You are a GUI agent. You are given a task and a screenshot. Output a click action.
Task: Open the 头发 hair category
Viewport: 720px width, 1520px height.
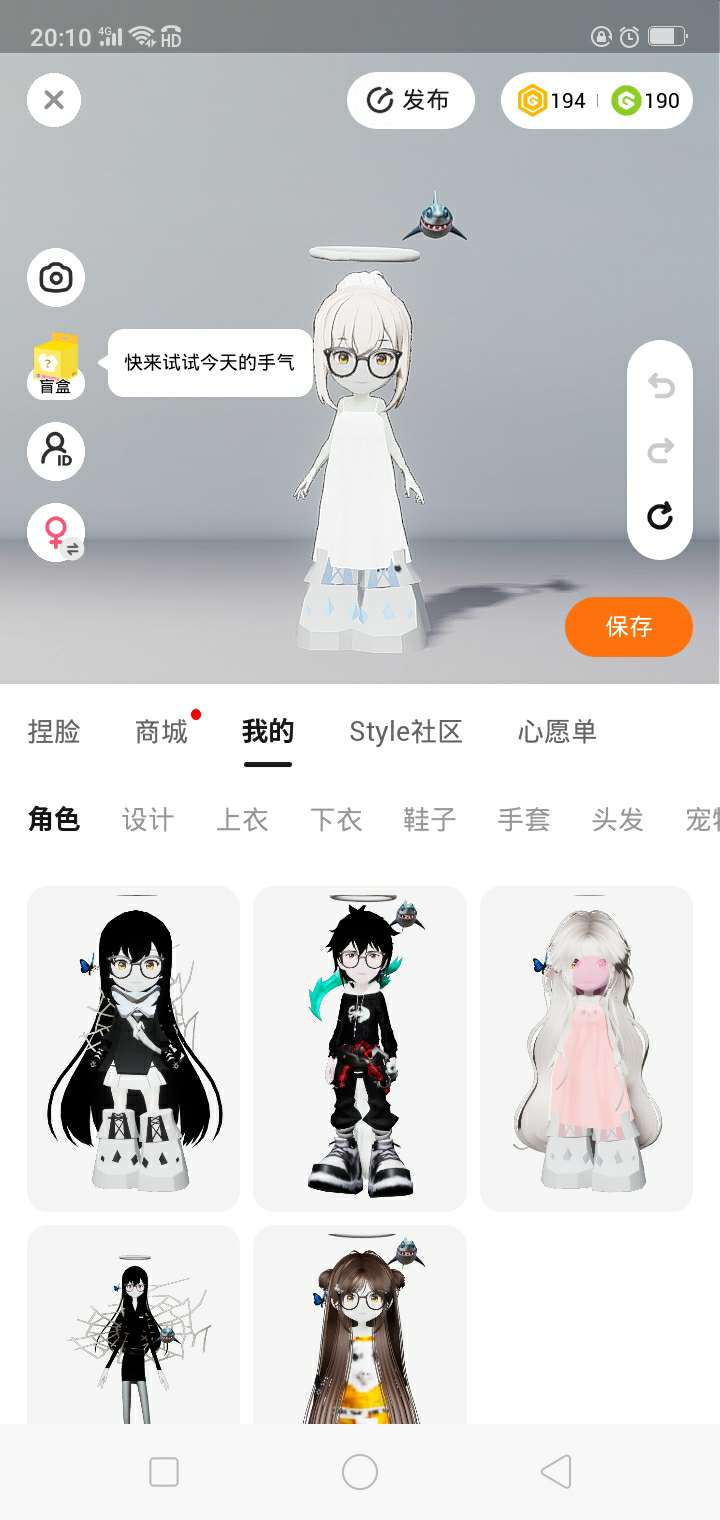click(617, 820)
